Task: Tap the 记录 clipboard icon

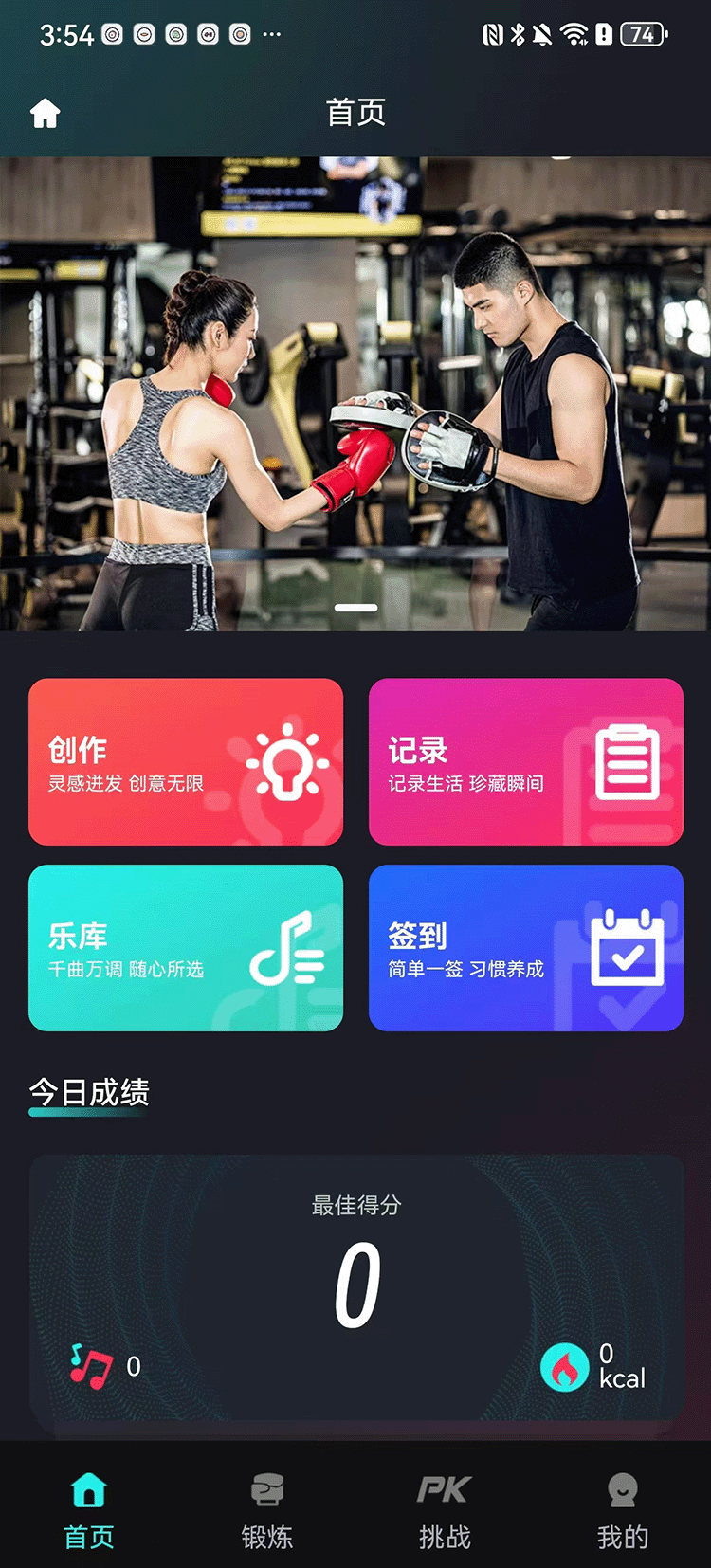Action: click(629, 761)
